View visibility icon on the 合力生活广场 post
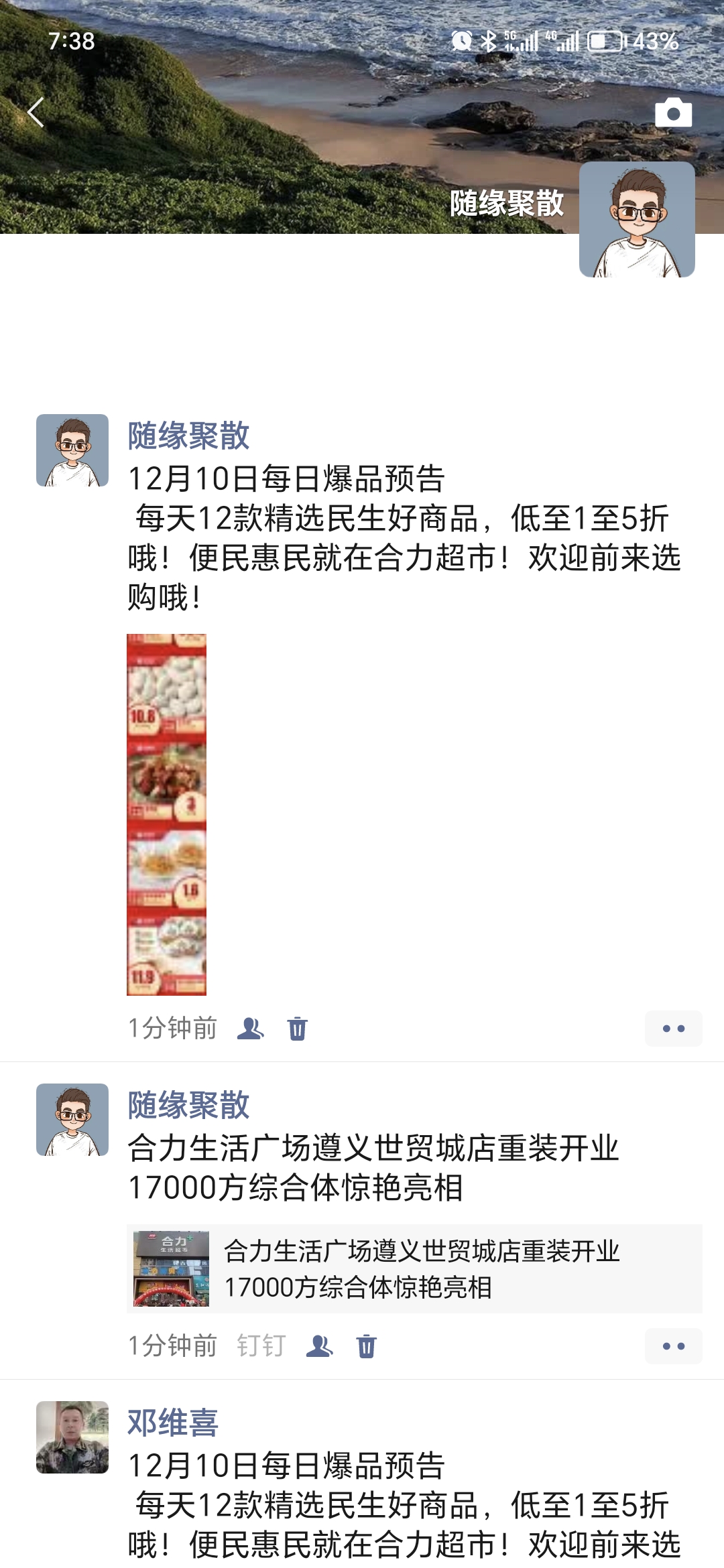Screen dimensions: 724x1568 pos(319,1346)
